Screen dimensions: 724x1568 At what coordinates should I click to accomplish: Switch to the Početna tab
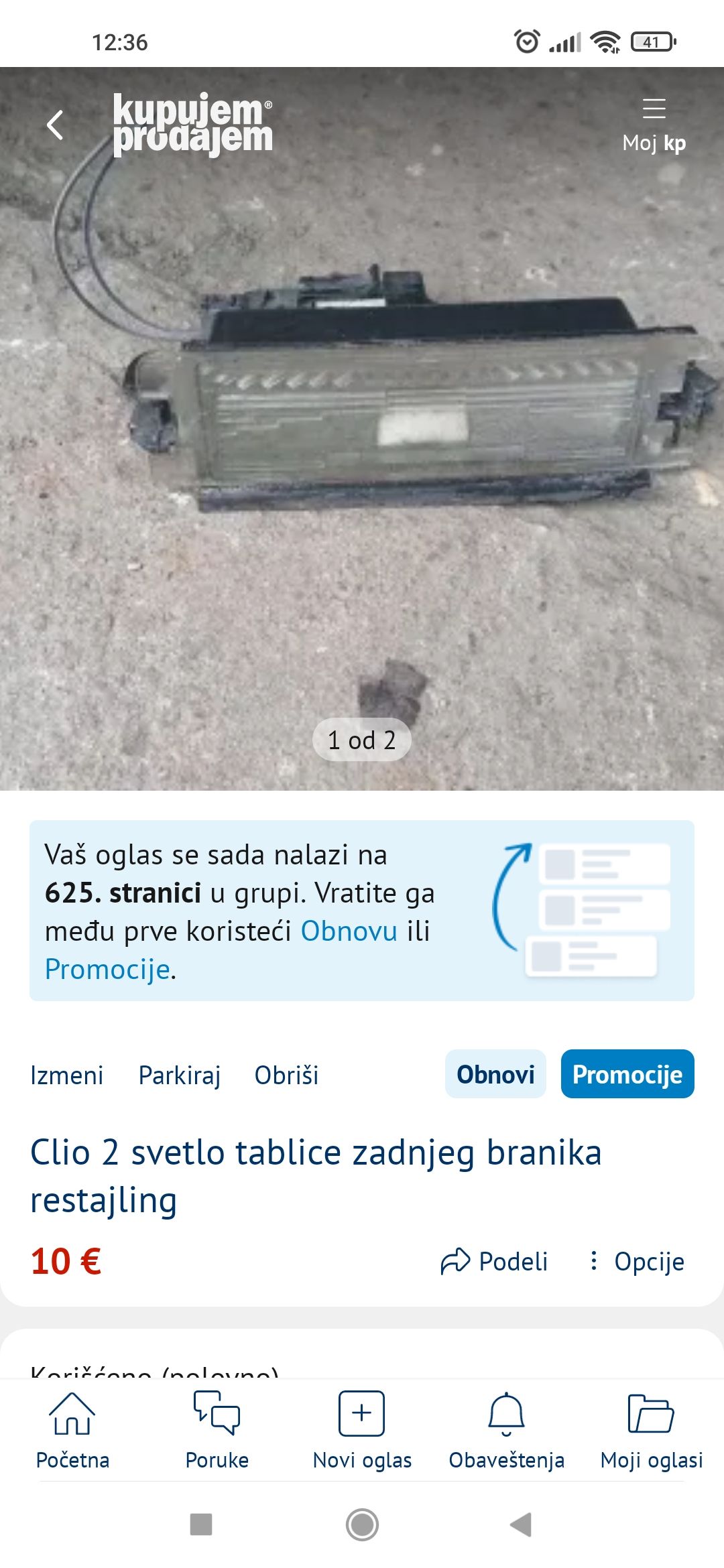pos(72,1430)
